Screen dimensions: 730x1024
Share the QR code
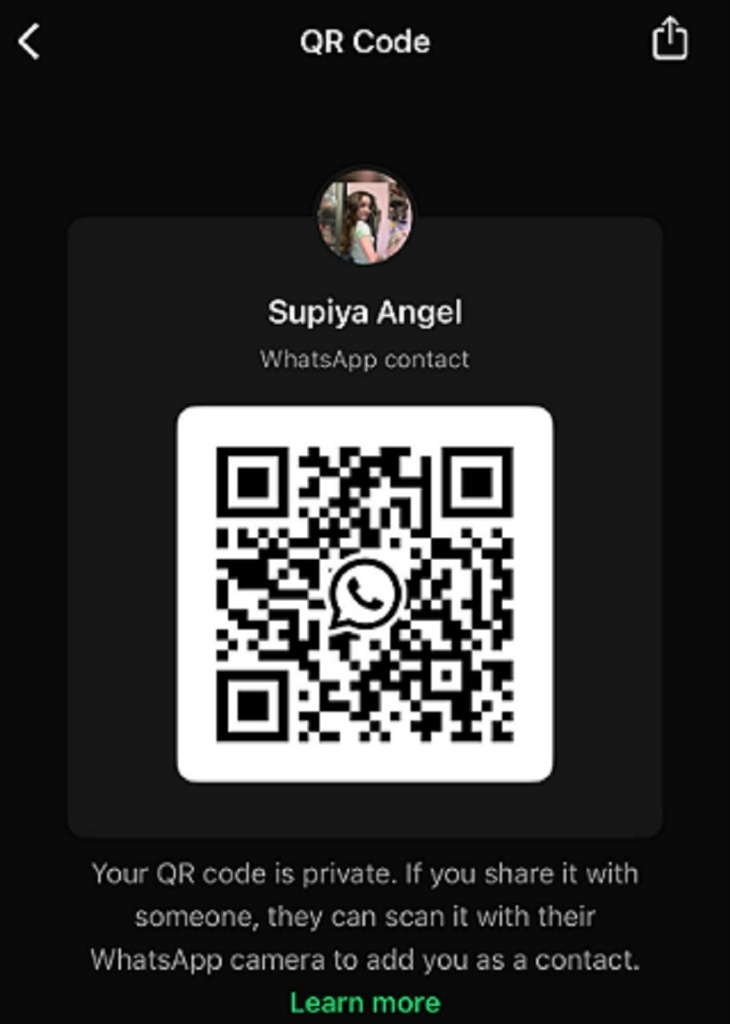click(669, 40)
